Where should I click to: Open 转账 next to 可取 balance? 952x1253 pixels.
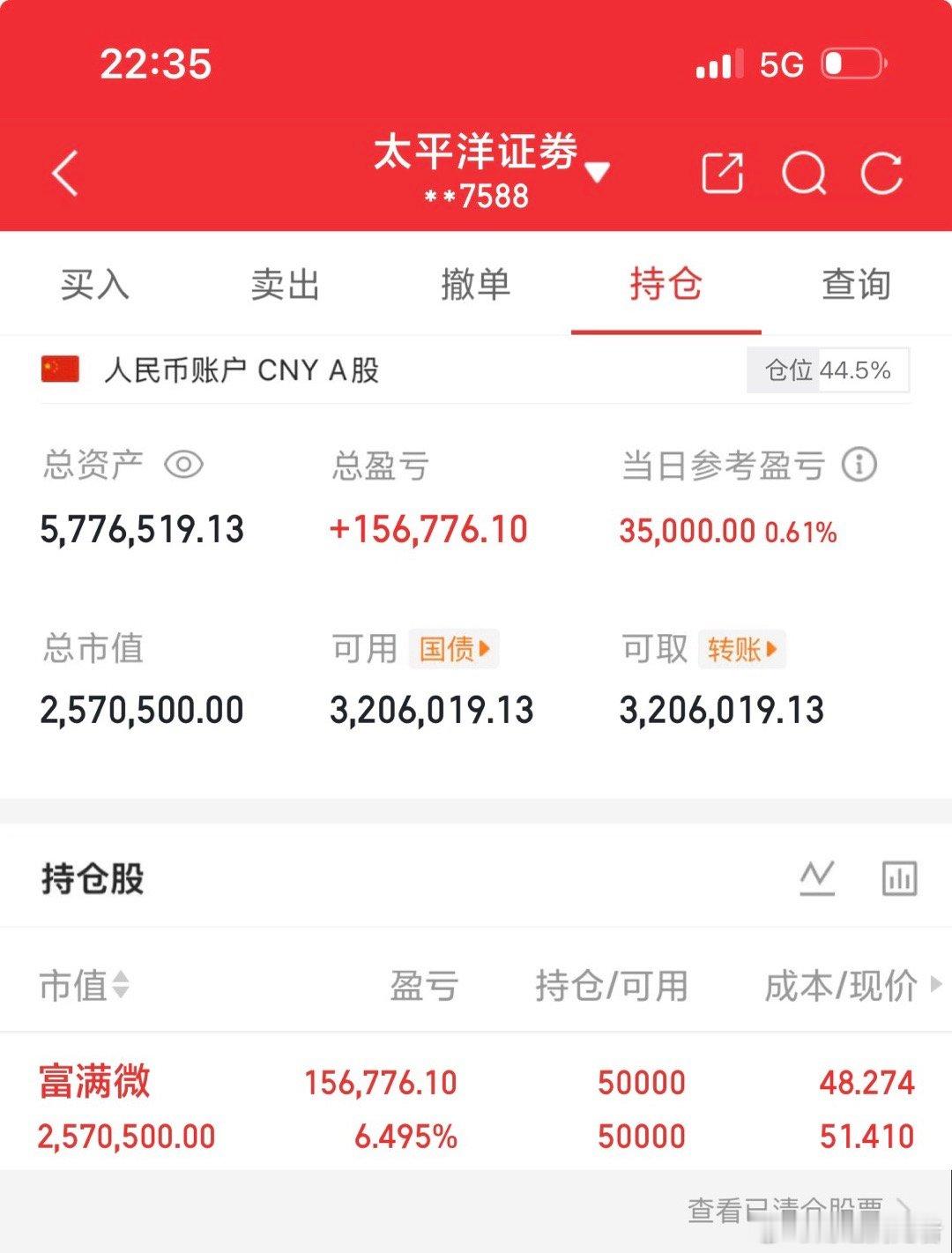(x=741, y=650)
